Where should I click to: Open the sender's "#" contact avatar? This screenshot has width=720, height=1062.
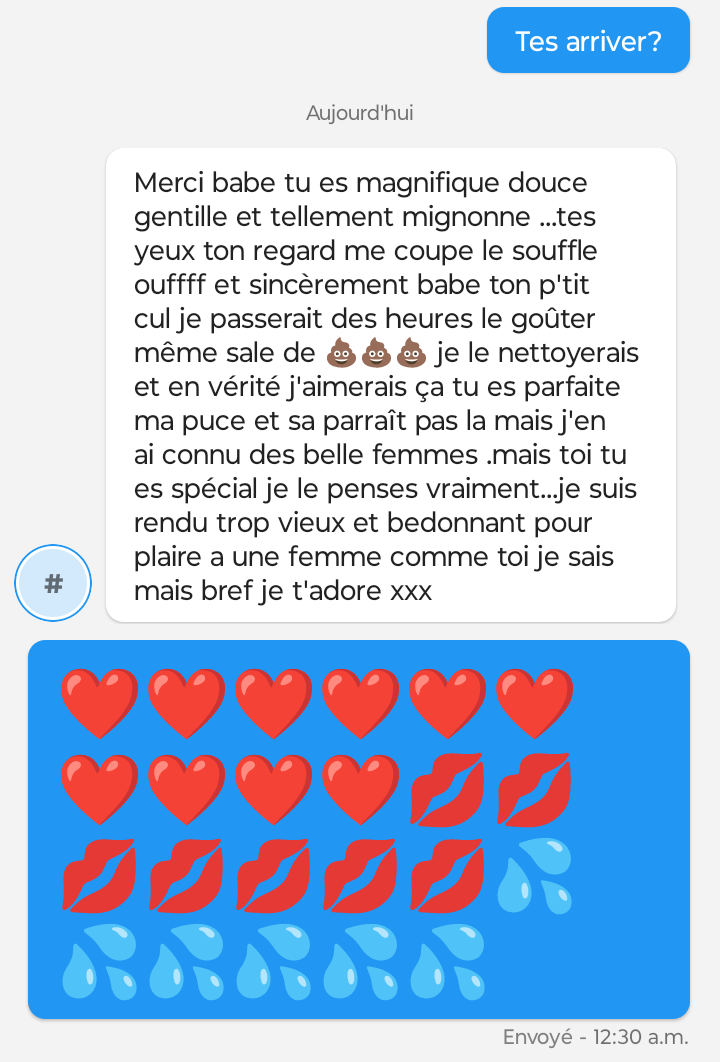(x=54, y=583)
